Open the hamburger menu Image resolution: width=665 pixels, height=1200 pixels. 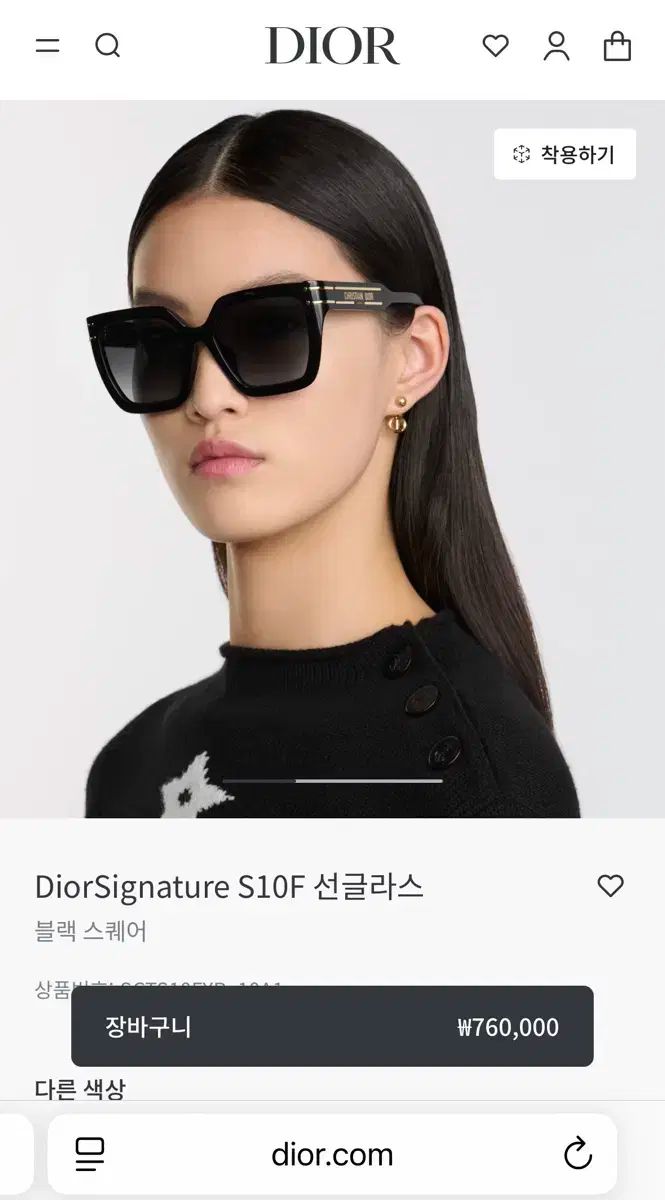click(47, 46)
